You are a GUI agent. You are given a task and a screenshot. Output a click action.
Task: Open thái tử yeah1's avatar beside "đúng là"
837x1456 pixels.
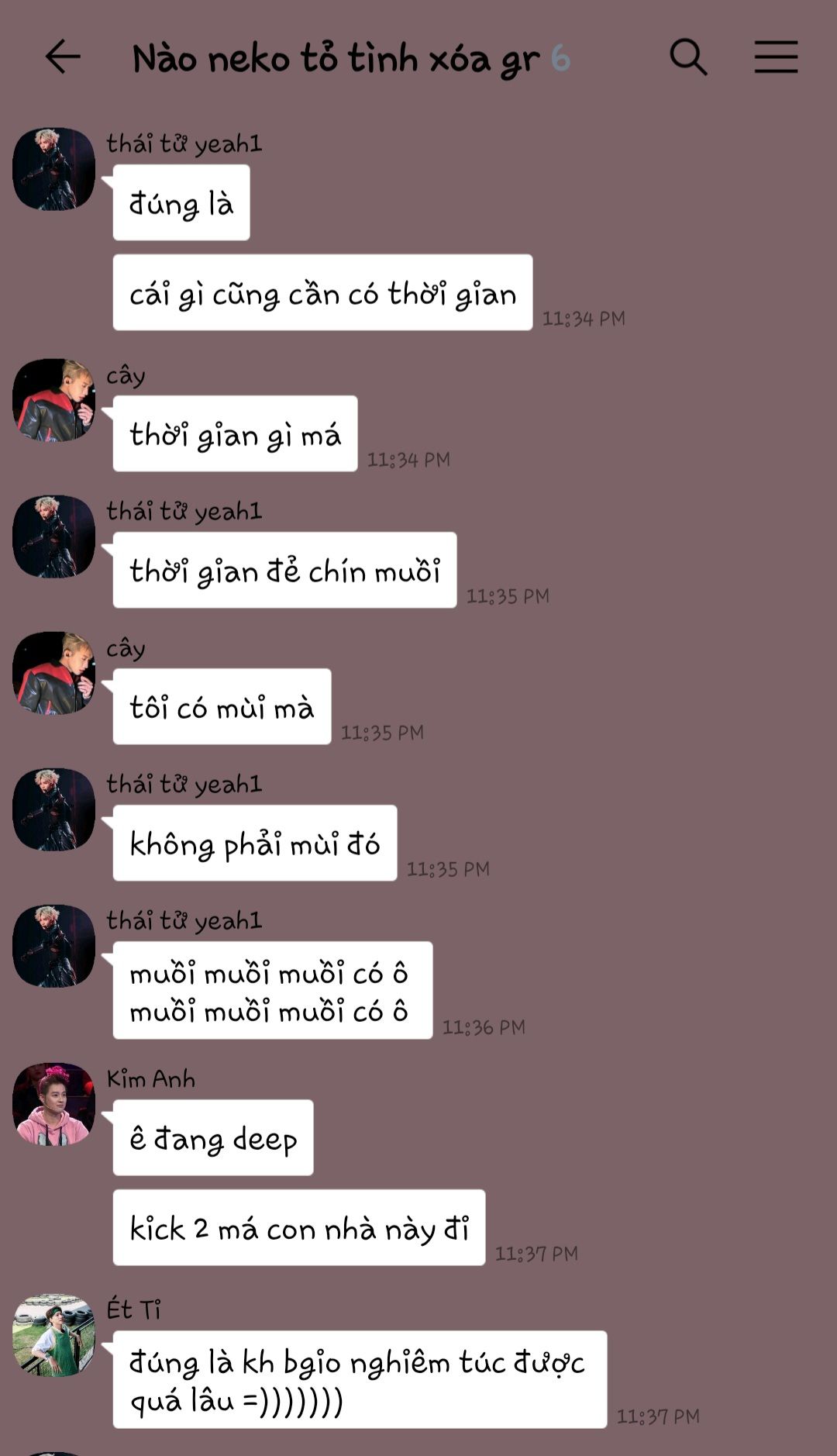53,168
